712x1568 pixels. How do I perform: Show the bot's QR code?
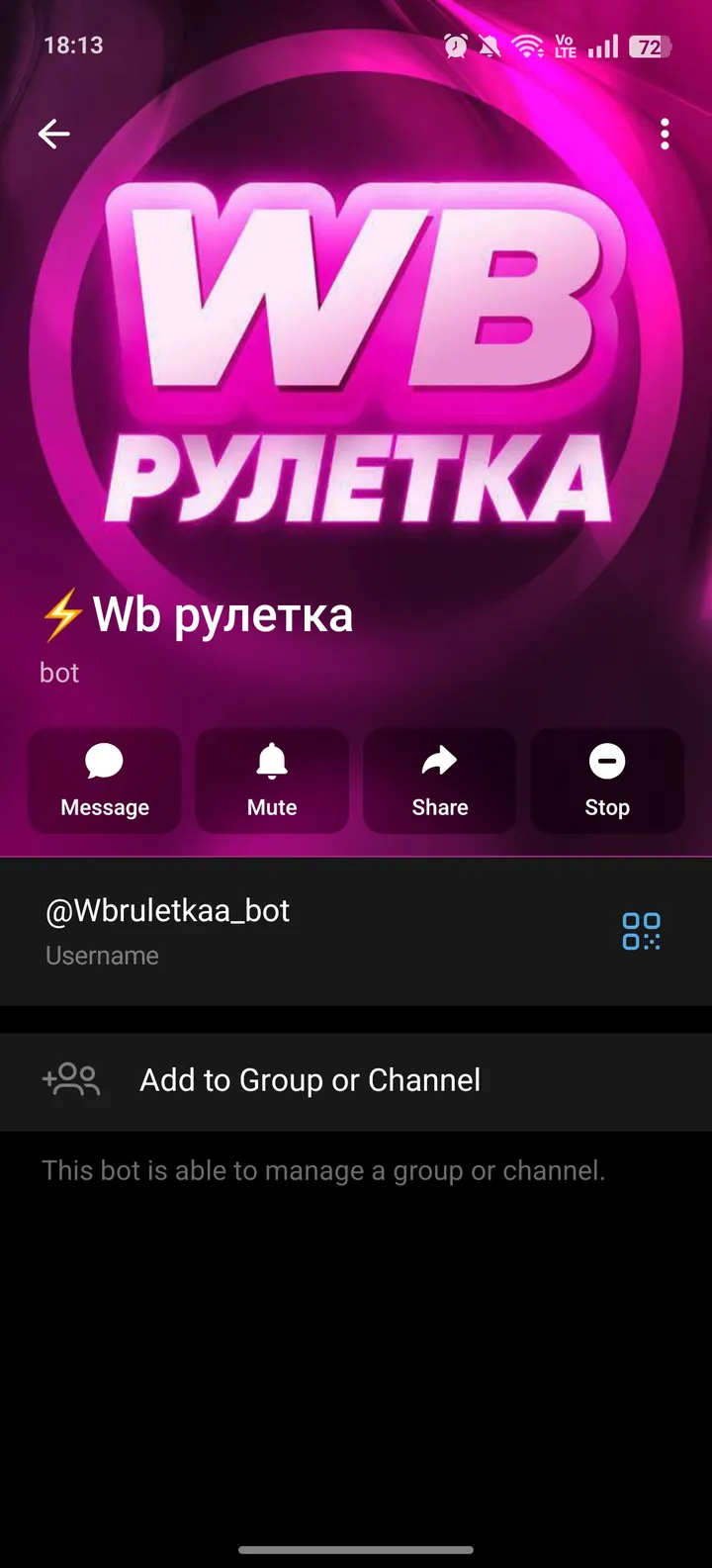(x=641, y=930)
